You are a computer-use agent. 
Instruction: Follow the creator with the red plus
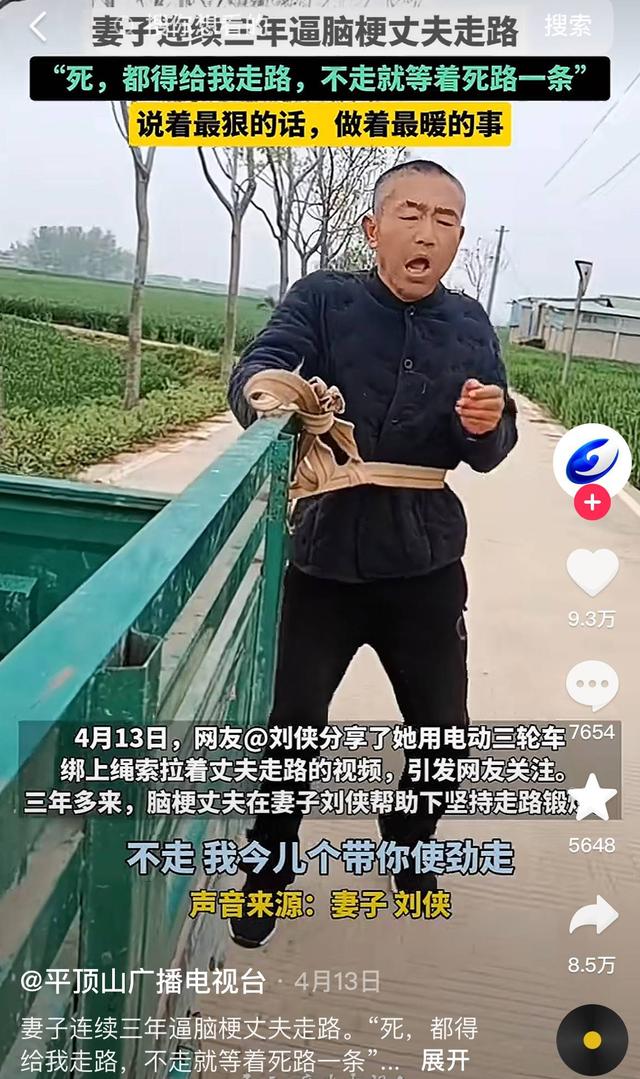pyautogui.click(x=592, y=502)
